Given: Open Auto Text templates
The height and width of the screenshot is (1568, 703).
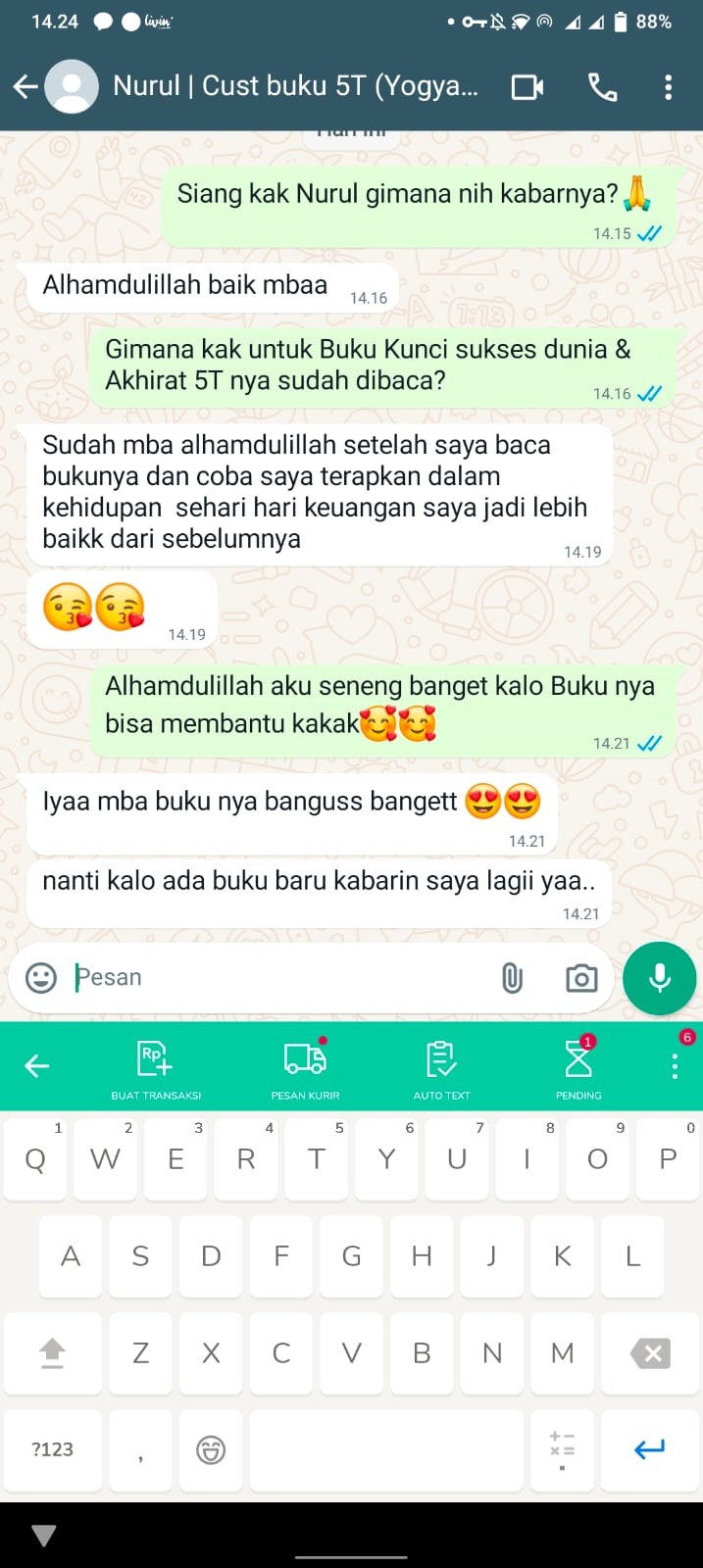Looking at the screenshot, I should click(x=441, y=1066).
